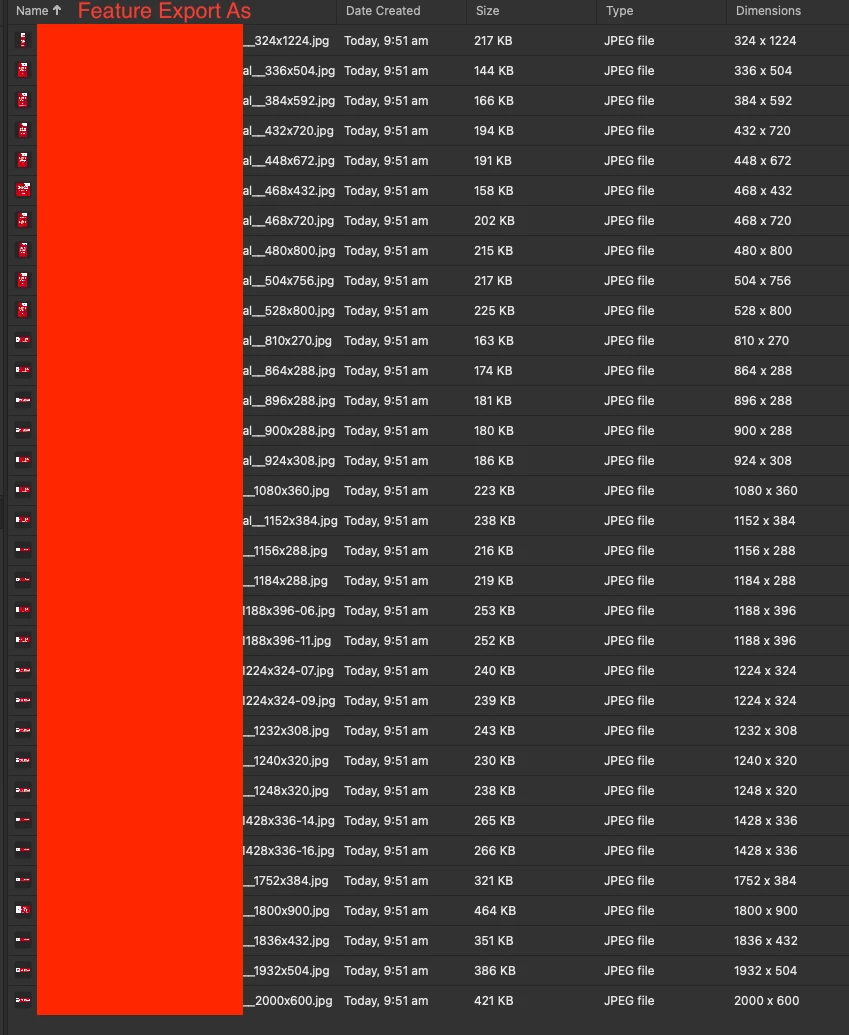
Task: Open the file ending in 1428x336-16.jpg
Action: coord(289,851)
